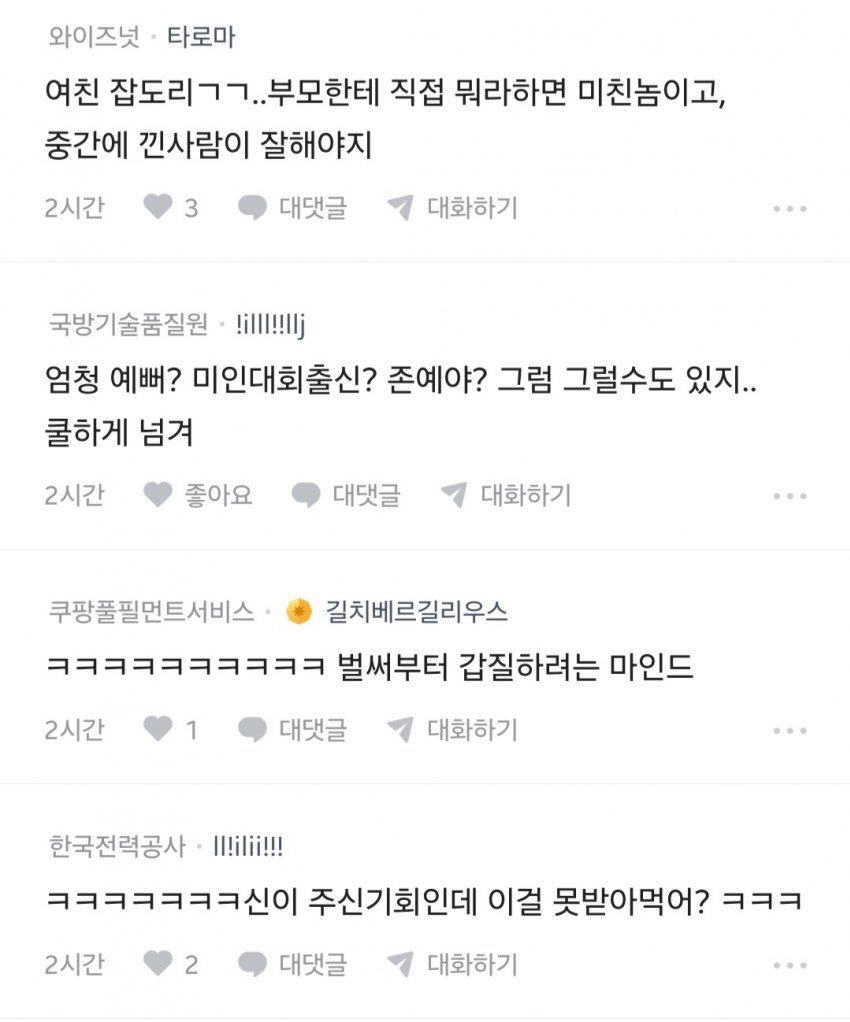The width and height of the screenshot is (850, 1022).
Task: Tap 좋아요 on the 국방기술품질원 comment
Action: [x=198, y=494]
